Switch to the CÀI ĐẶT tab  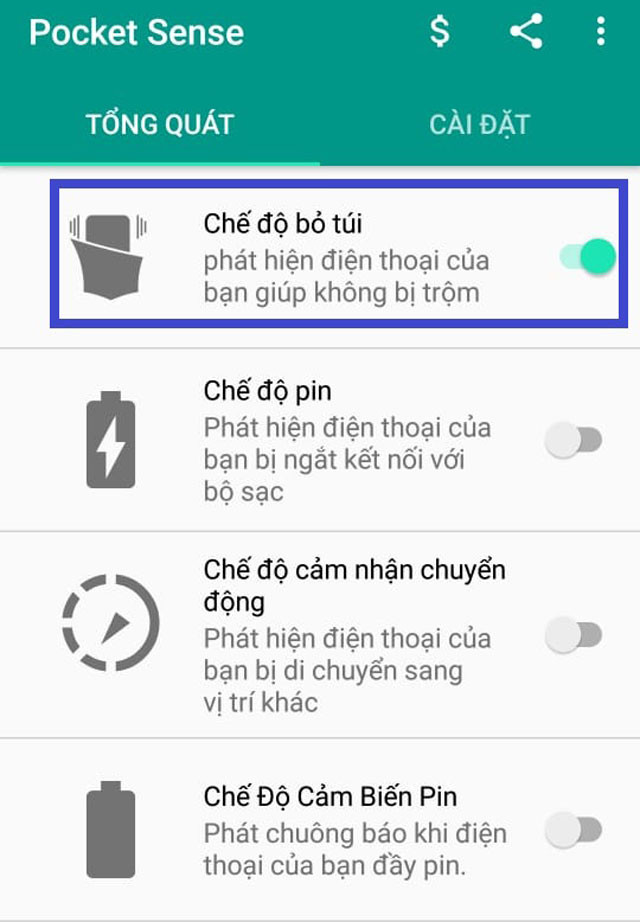coord(479,125)
